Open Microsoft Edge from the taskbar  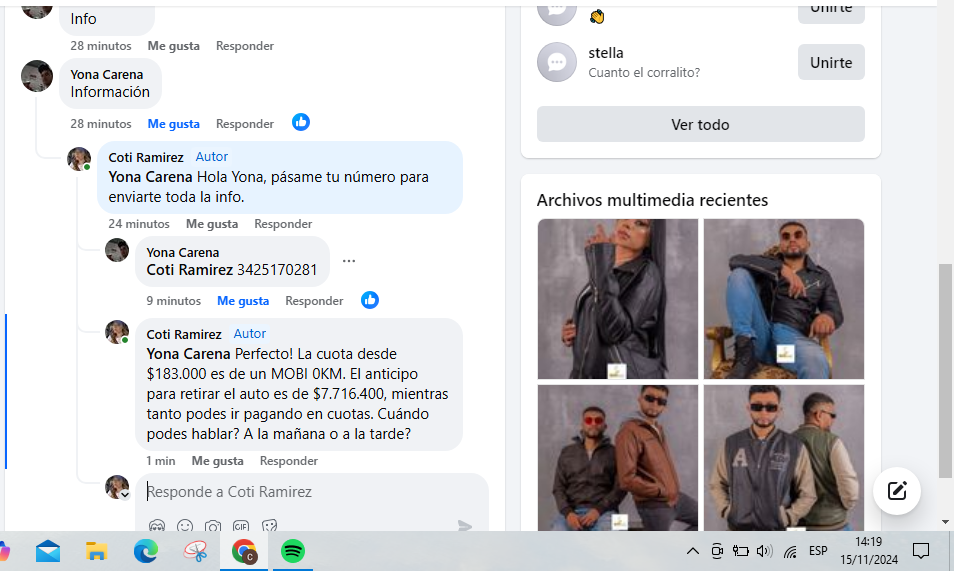pyautogui.click(x=146, y=551)
